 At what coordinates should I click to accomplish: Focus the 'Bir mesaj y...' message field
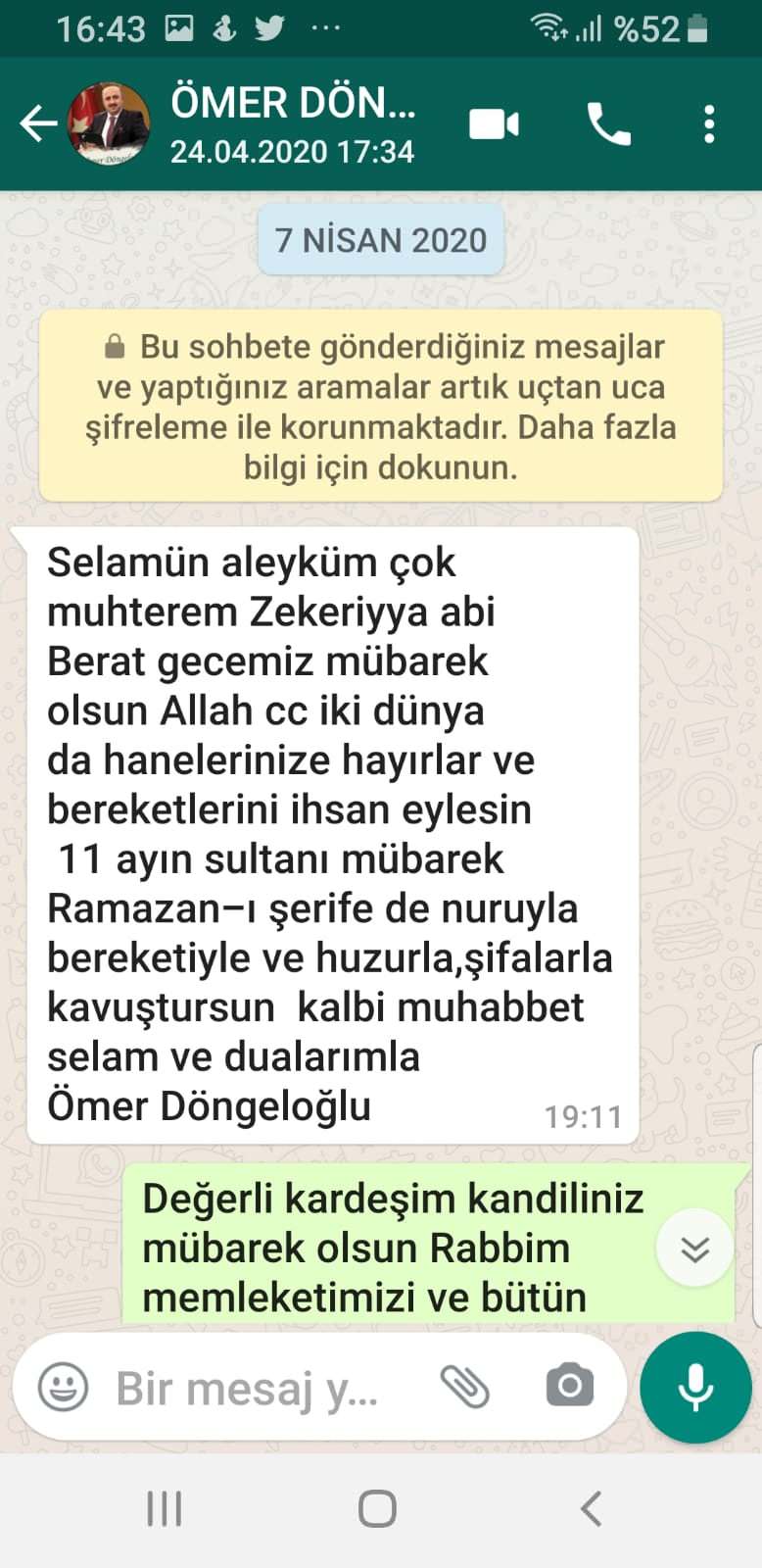pos(250,1388)
